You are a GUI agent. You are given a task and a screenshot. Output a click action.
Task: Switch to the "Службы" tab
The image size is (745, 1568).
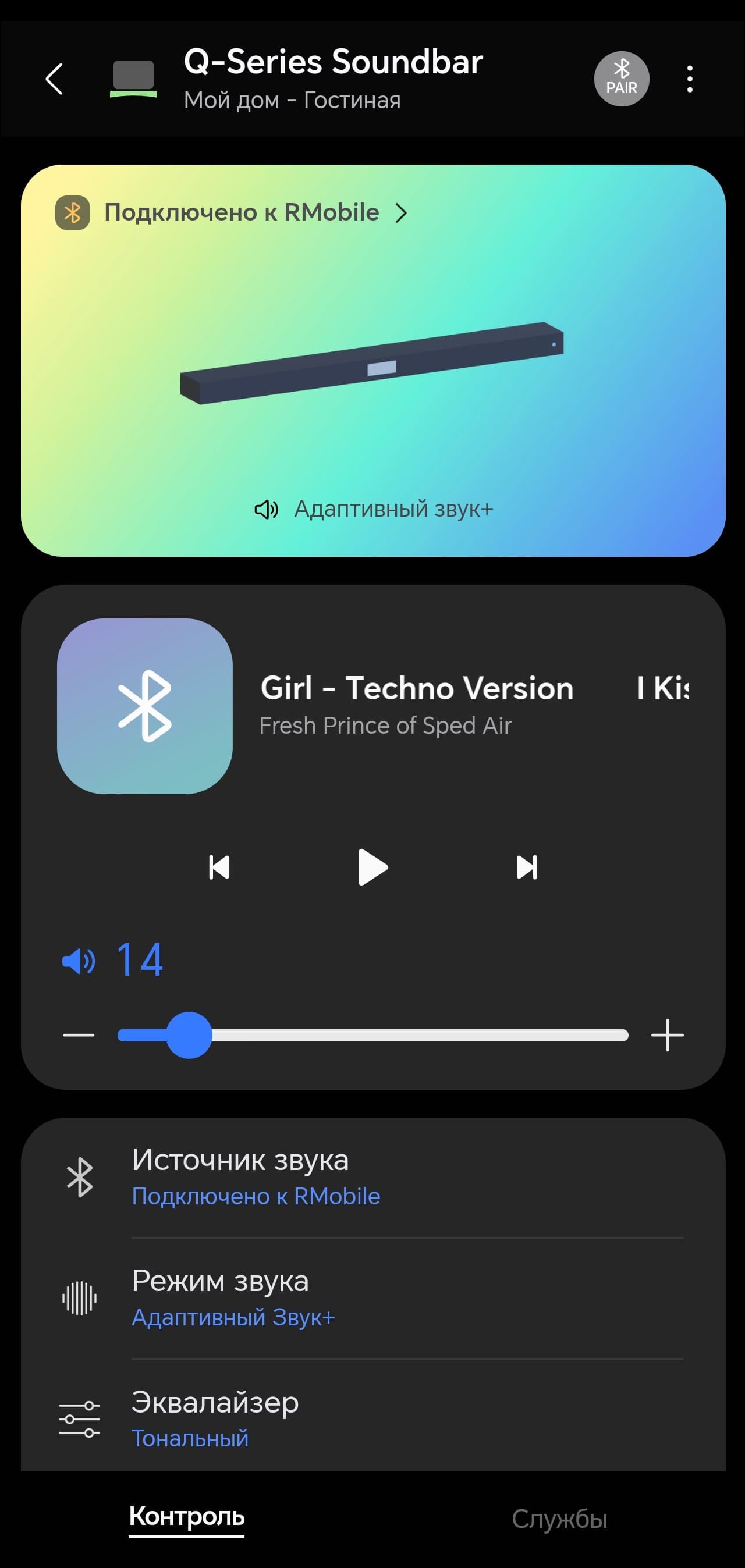[x=559, y=1519]
